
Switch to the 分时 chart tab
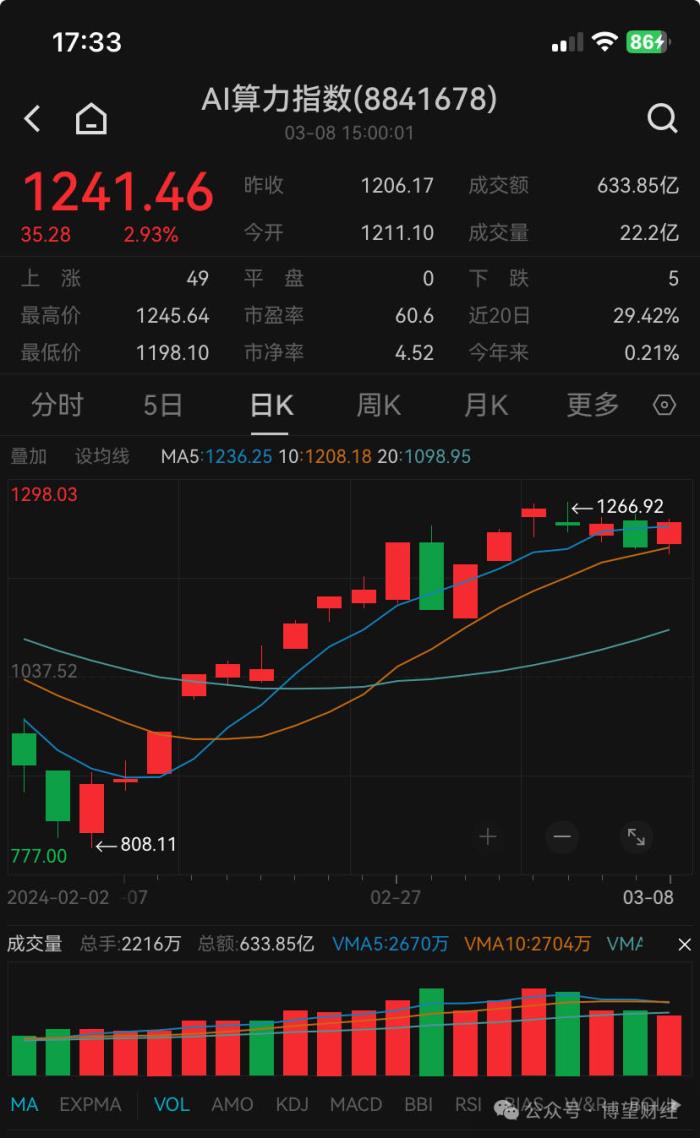click(57, 405)
